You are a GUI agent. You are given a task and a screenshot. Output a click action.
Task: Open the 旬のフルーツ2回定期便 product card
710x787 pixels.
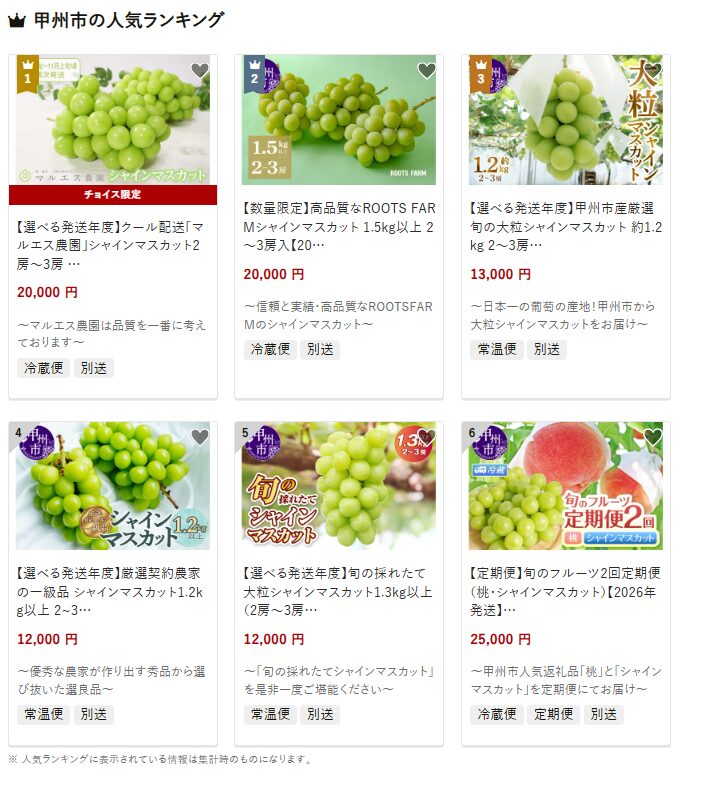(x=566, y=590)
